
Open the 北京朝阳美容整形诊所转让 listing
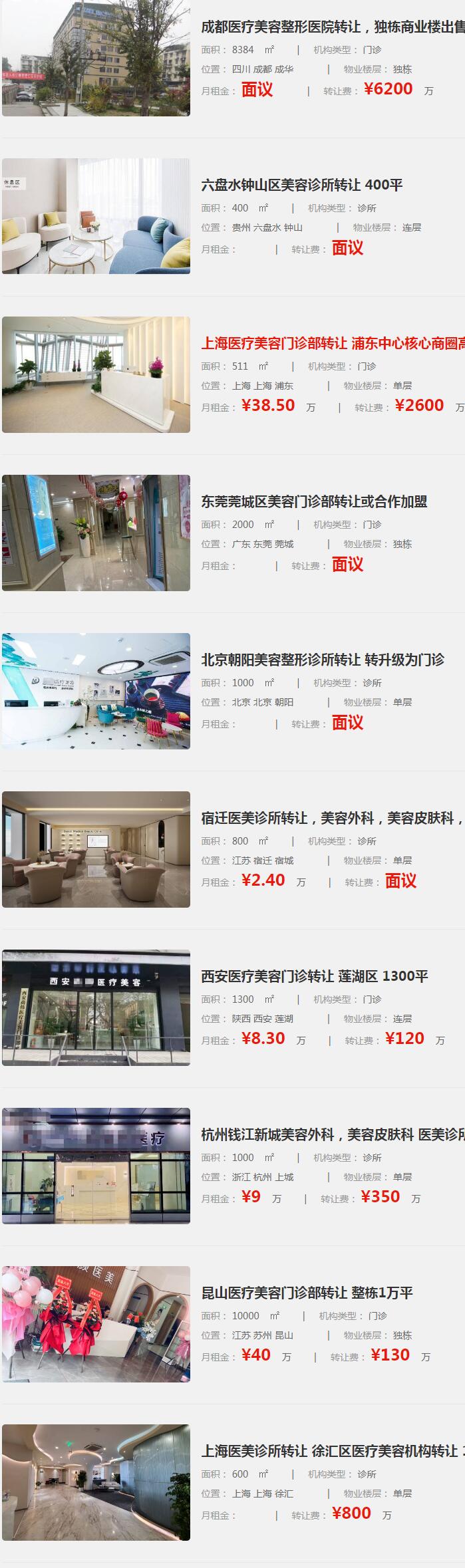(323, 660)
